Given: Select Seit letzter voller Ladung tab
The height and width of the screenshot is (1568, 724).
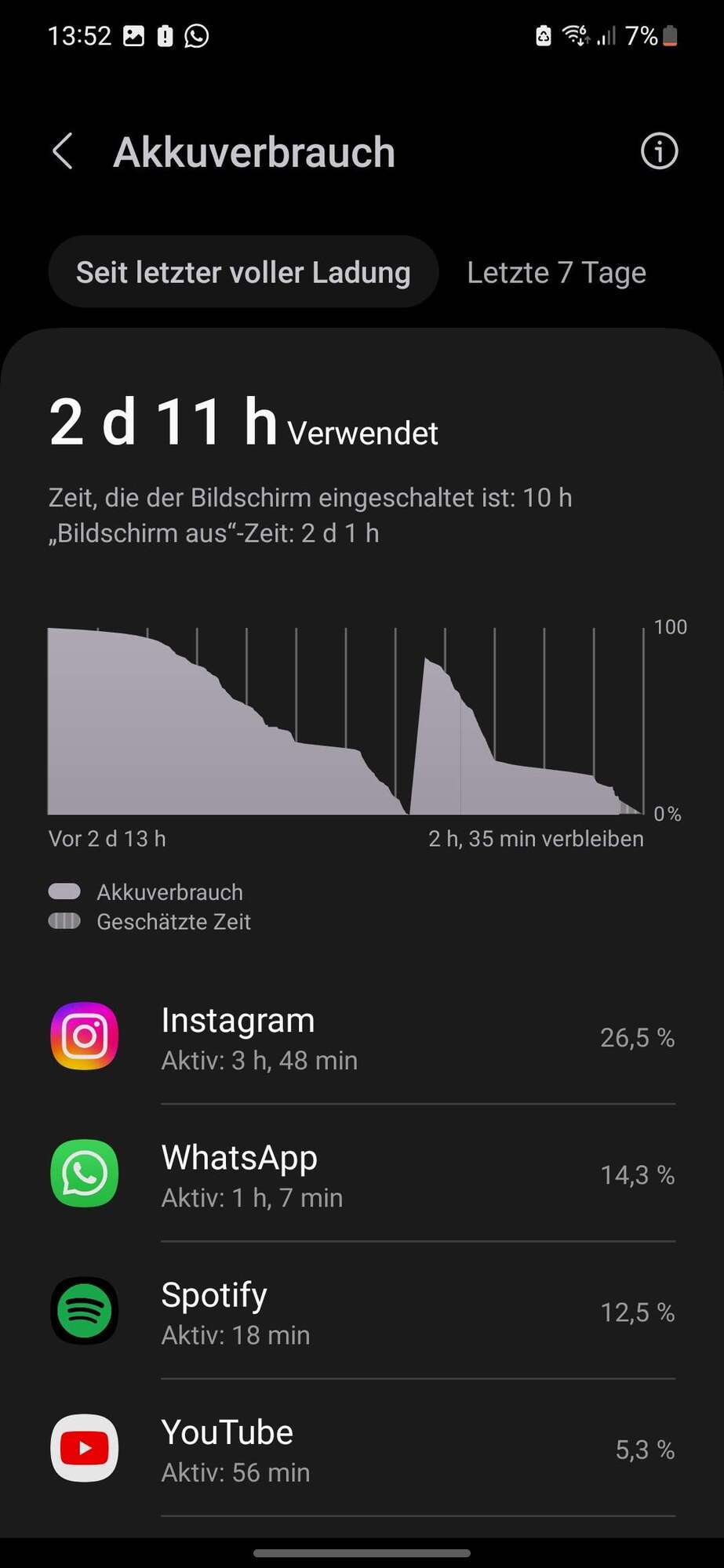Looking at the screenshot, I should (243, 272).
